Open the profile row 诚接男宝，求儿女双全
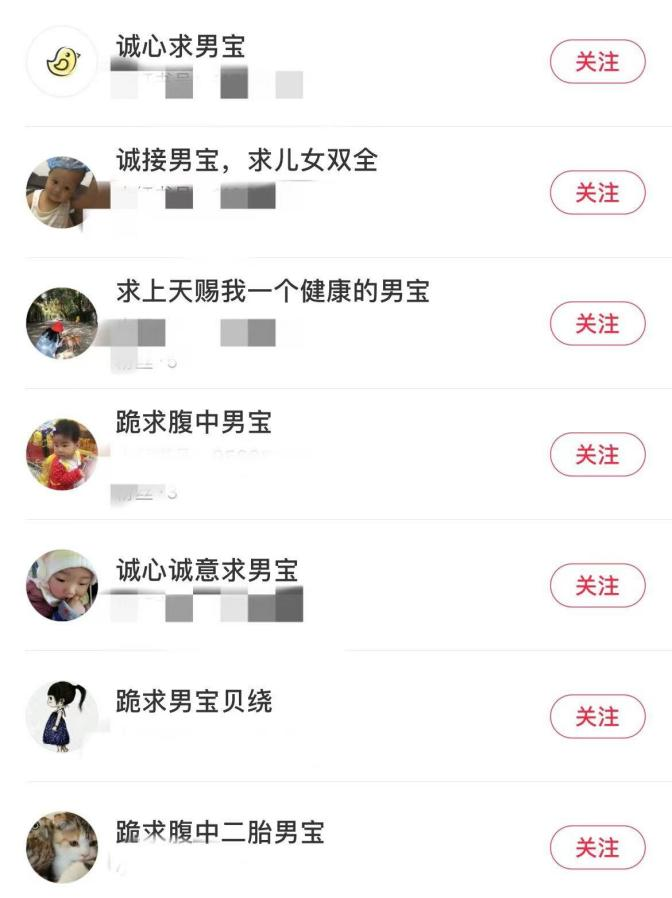This screenshot has width=672, height=898. click(246, 160)
